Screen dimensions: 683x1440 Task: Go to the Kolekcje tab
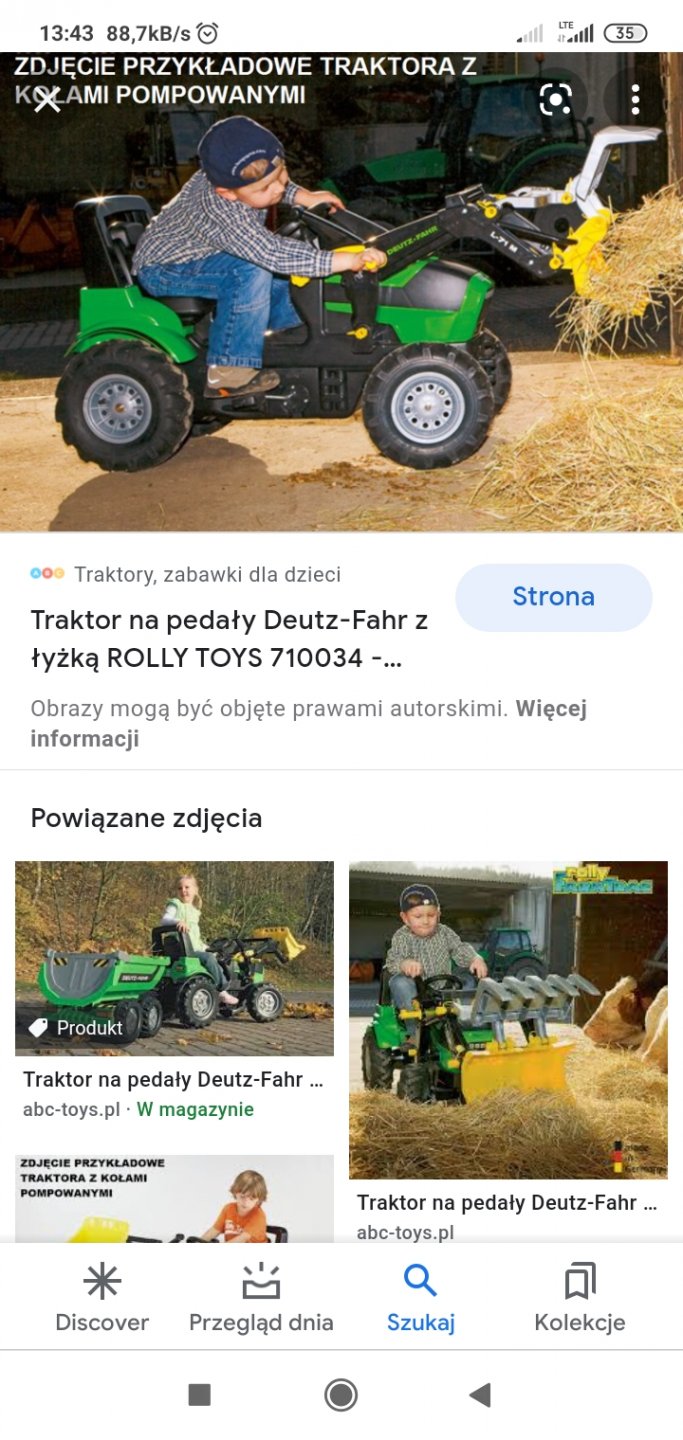[580, 1297]
